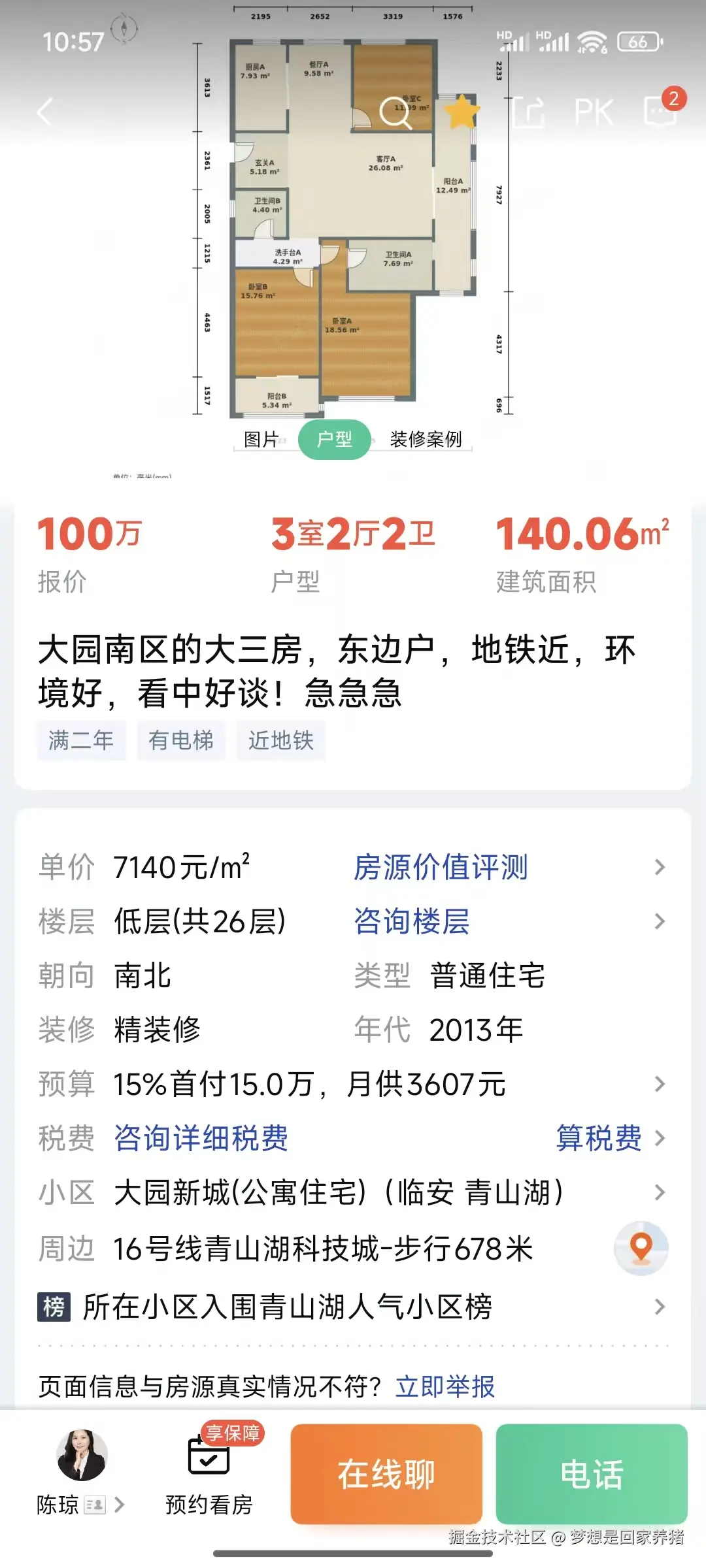706x1568 pixels.
Task: Switch to the 装修案例 tab
Action: tap(426, 439)
